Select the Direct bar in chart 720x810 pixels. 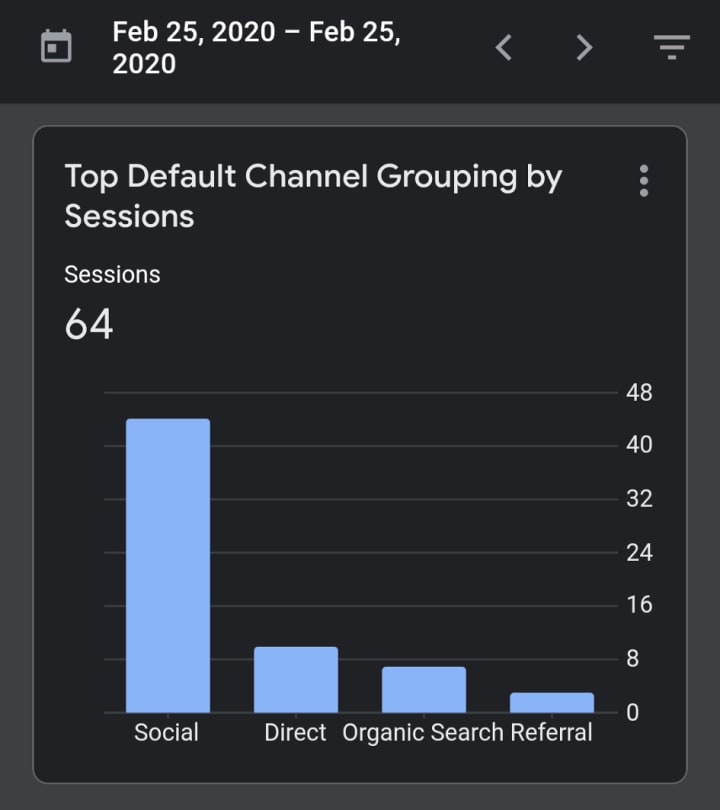coord(296,679)
